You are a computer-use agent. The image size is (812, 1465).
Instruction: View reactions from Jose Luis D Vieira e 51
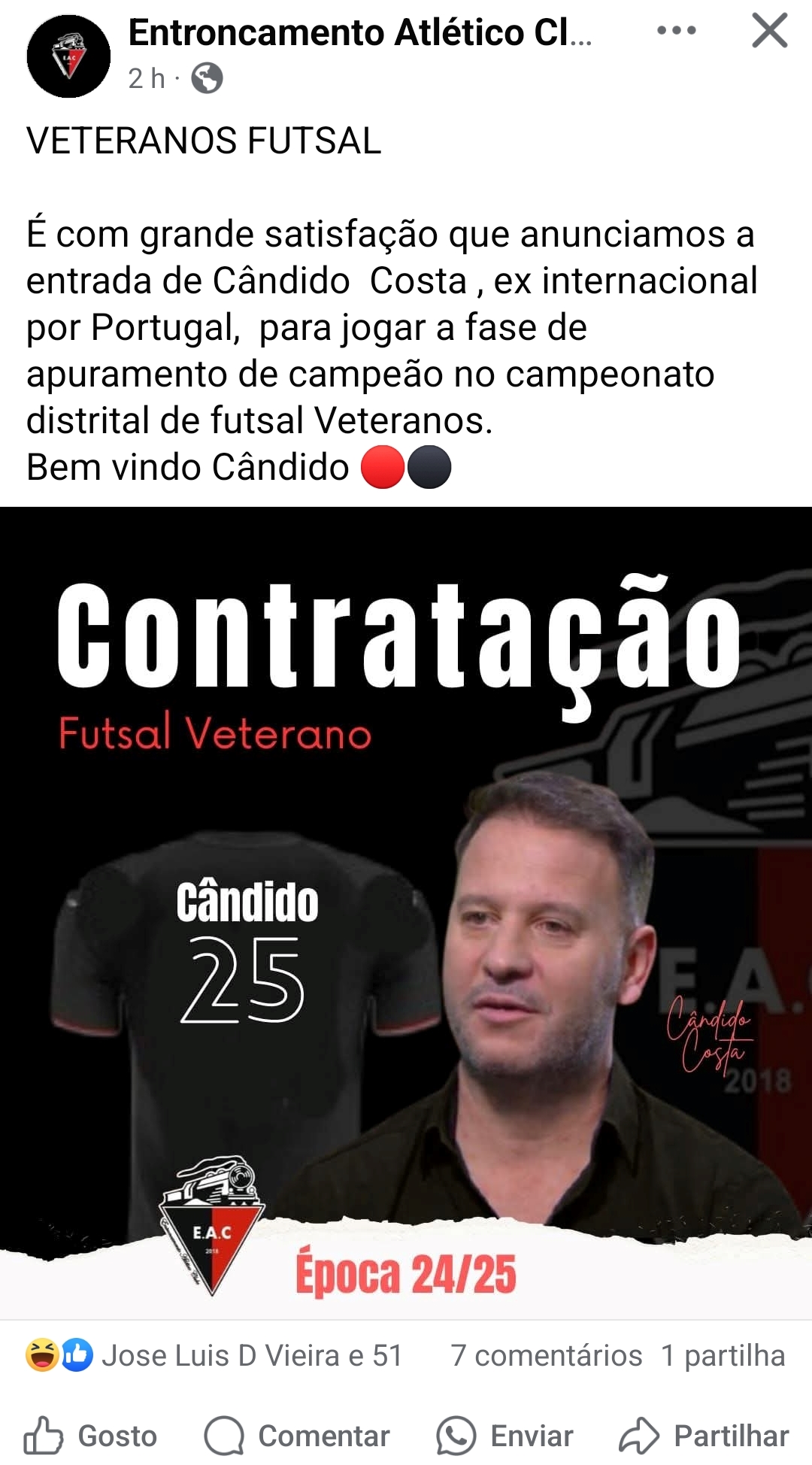(214, 1355)
